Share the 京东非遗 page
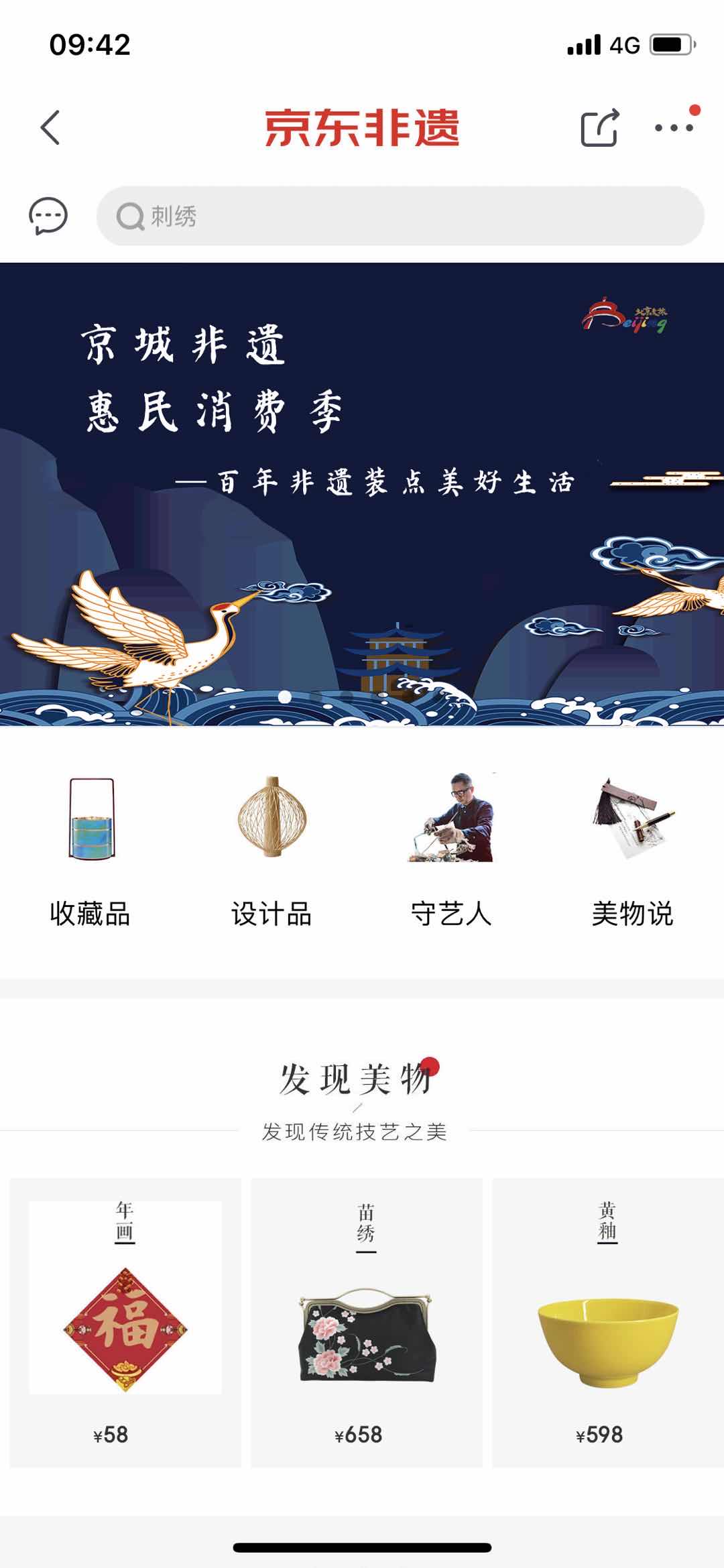 (599, 127)
